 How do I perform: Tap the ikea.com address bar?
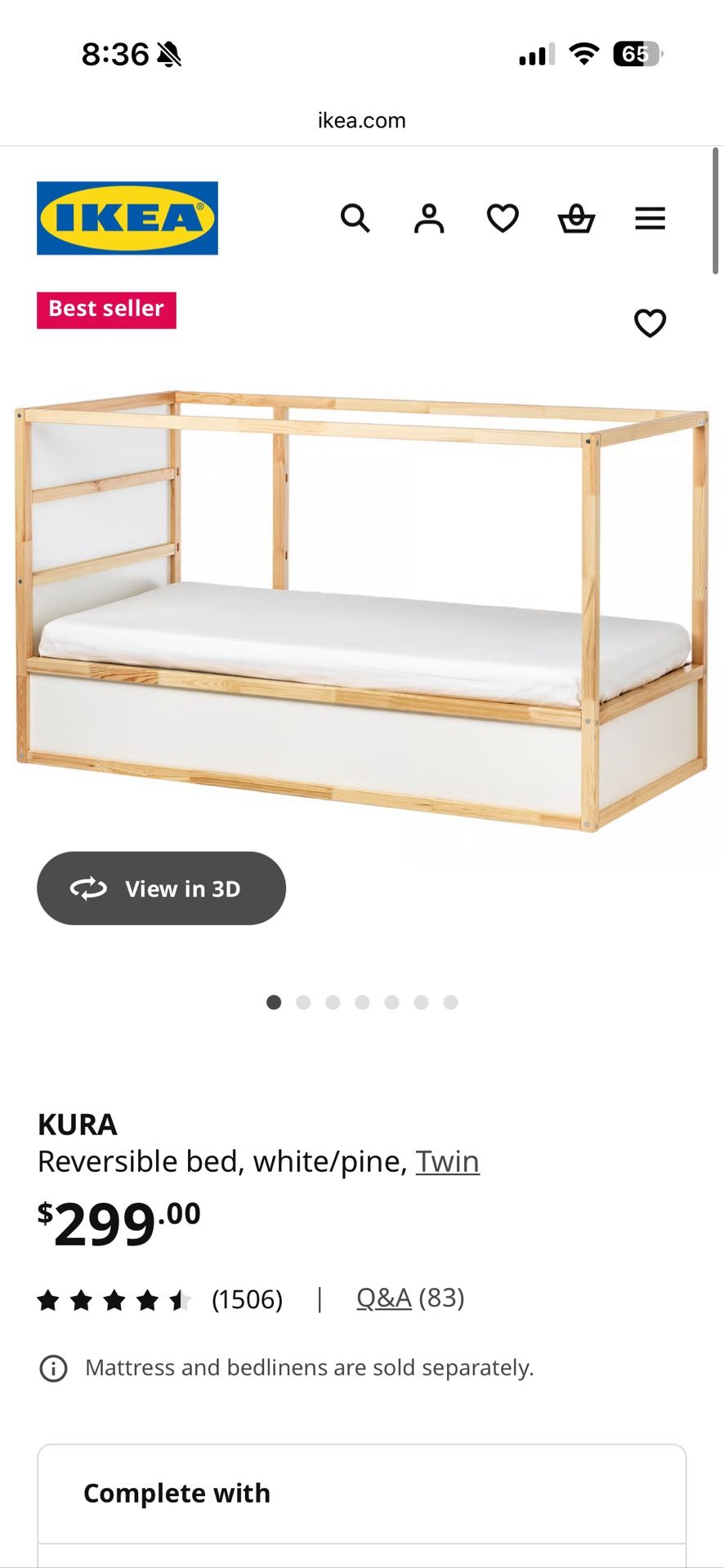click(362, 121)
